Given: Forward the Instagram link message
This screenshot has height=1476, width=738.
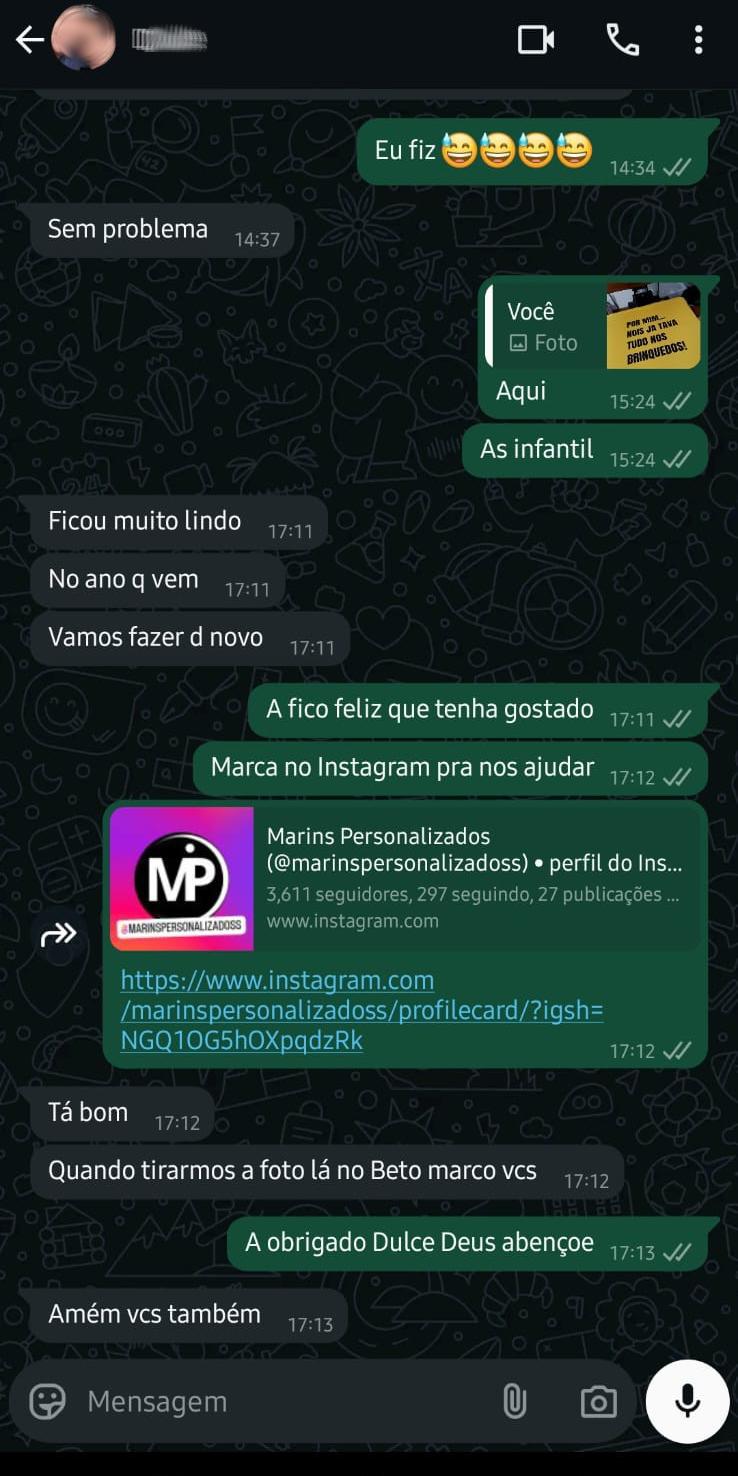Looking at the screenshot, I should point(59,935).
